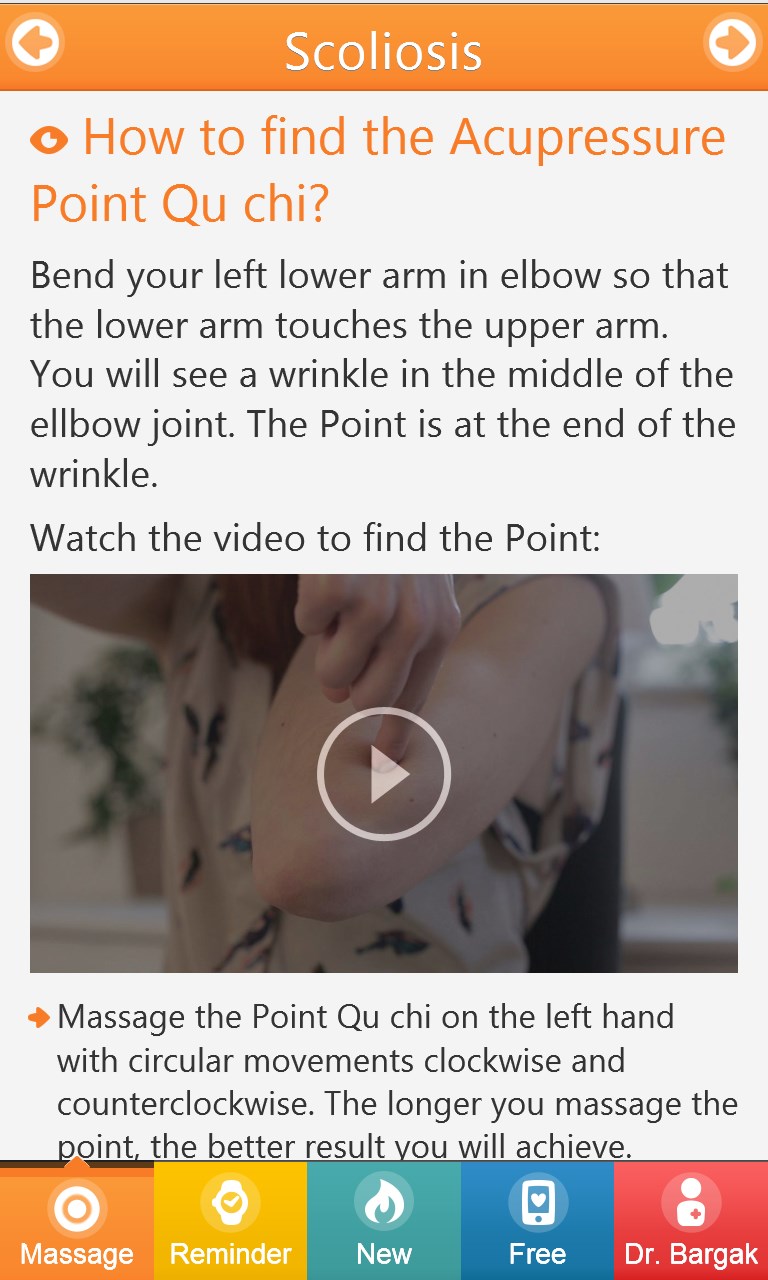The image size is (768, 1280).
Task: Go forward with the right arrow
Action: coord(732,43)
